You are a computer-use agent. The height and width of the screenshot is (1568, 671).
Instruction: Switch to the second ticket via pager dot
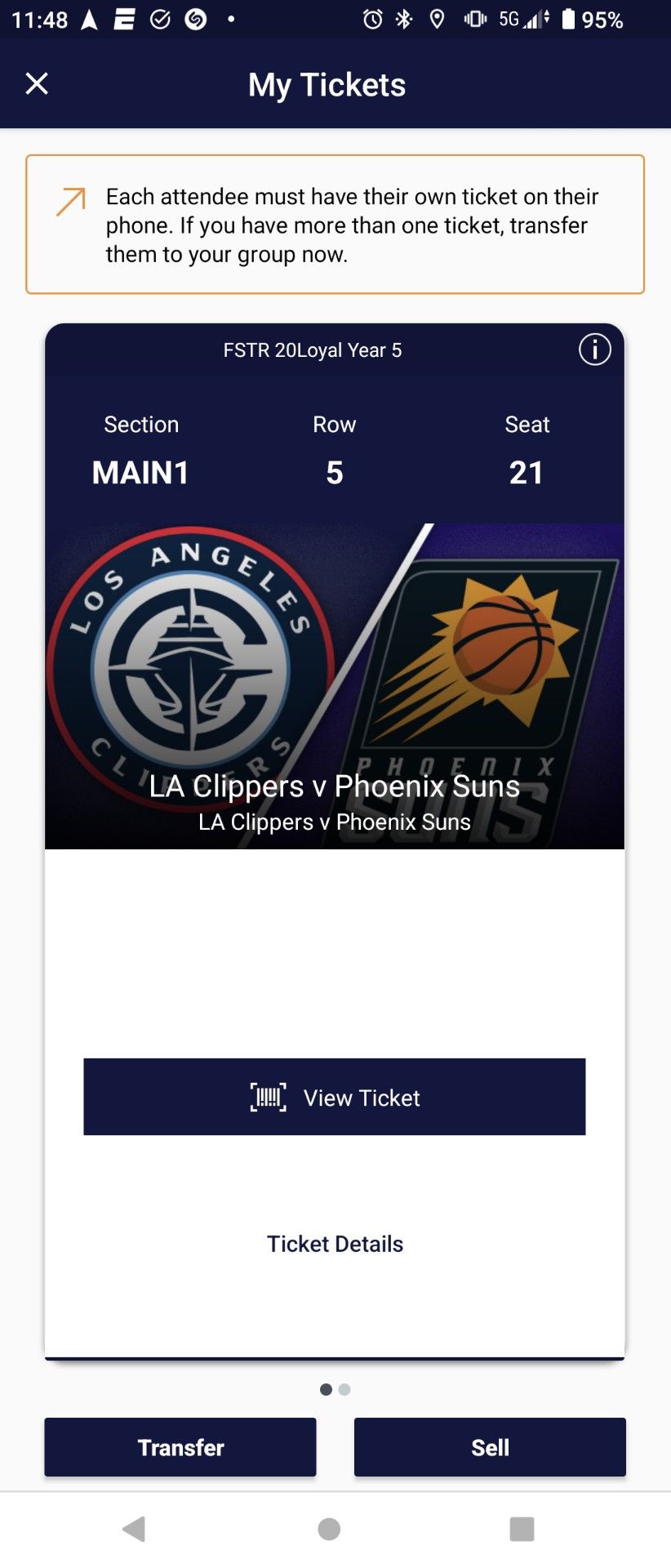click(x=344, y=1389)
